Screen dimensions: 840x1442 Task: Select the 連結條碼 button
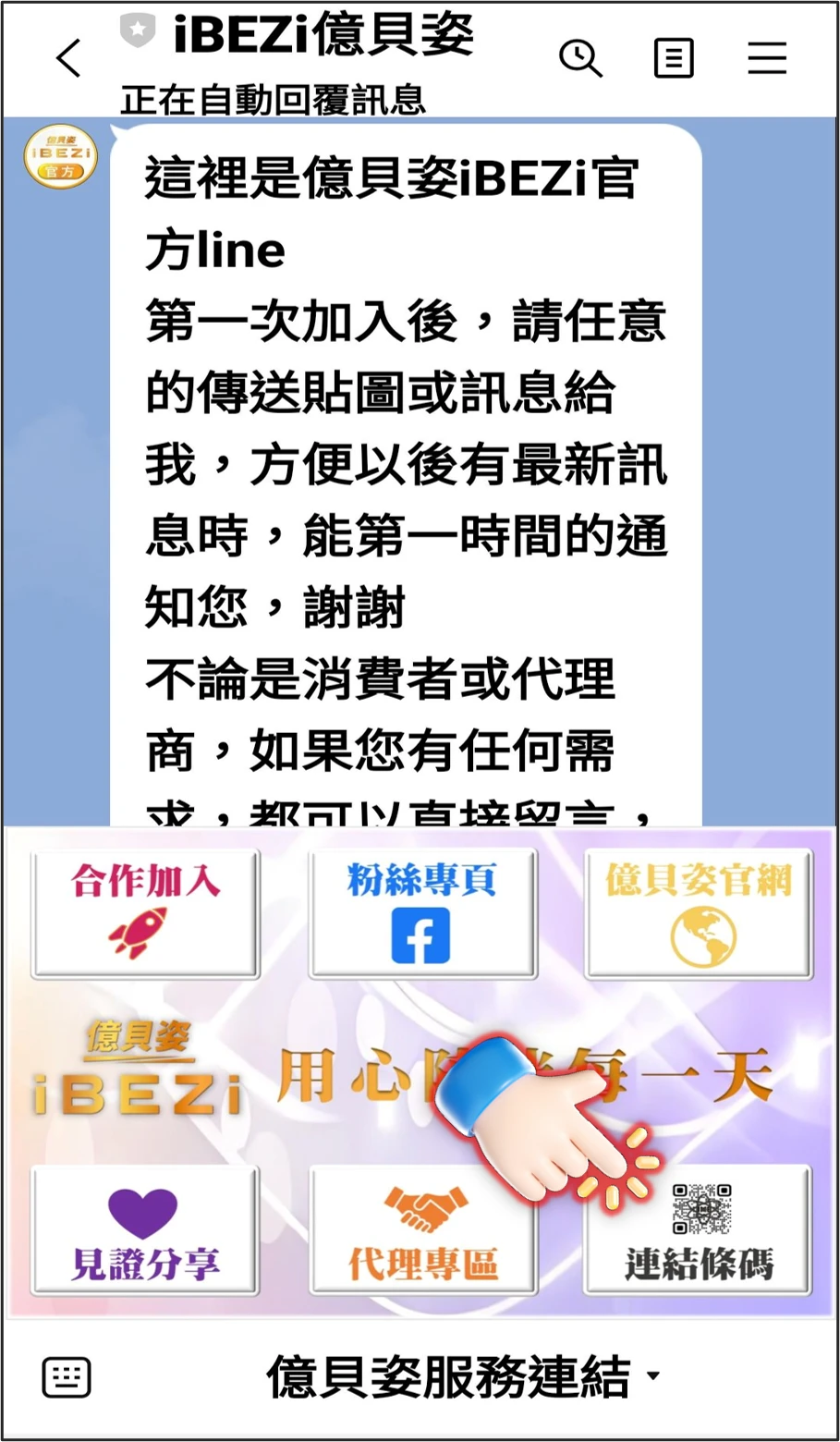[699, 1230]
